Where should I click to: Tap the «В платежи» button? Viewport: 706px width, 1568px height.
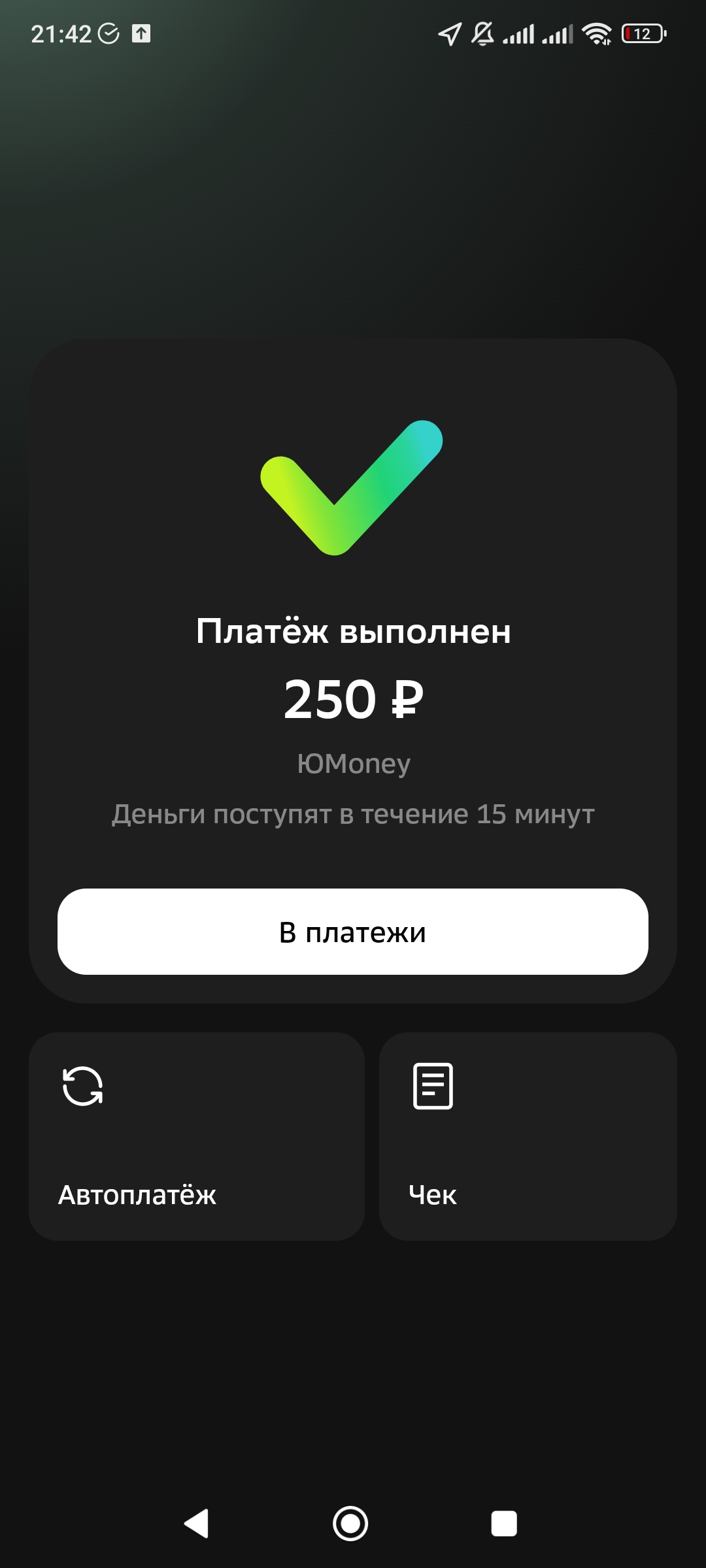point(353,932)
